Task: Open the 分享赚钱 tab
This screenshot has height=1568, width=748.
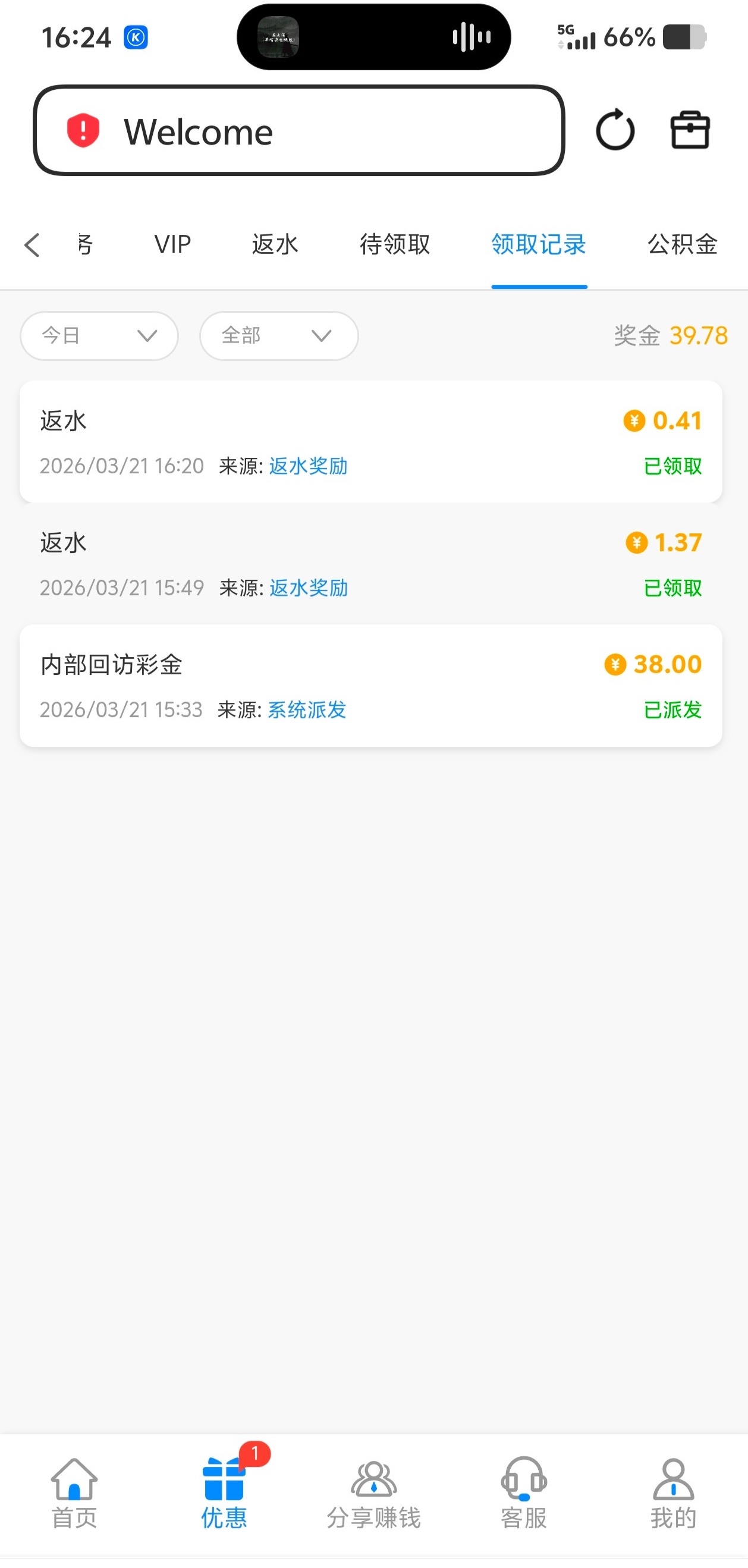Action: (373, 1492)
